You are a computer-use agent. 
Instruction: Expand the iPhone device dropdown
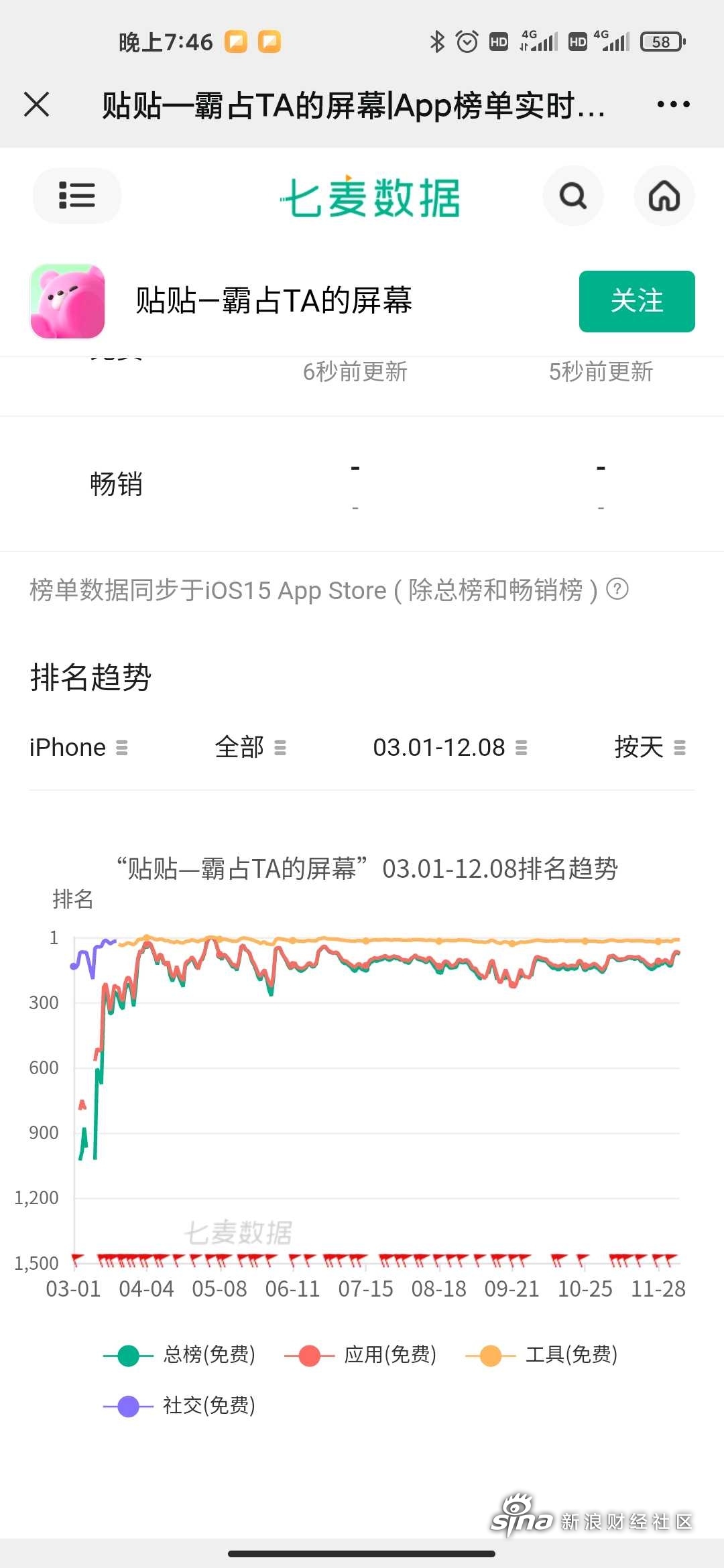[78, 747]
